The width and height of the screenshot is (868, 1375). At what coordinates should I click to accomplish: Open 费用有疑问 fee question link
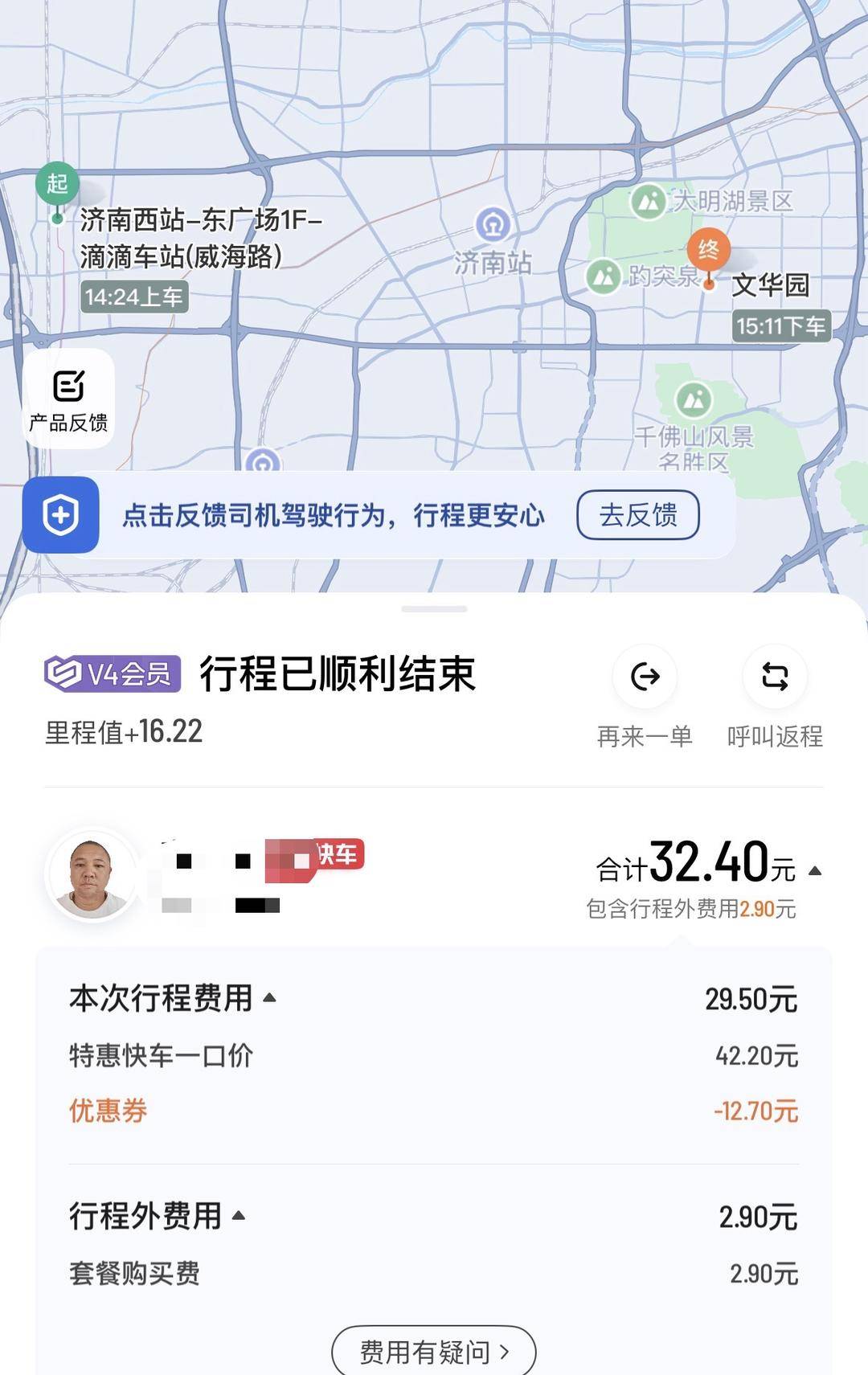[x=434, y=1352]
